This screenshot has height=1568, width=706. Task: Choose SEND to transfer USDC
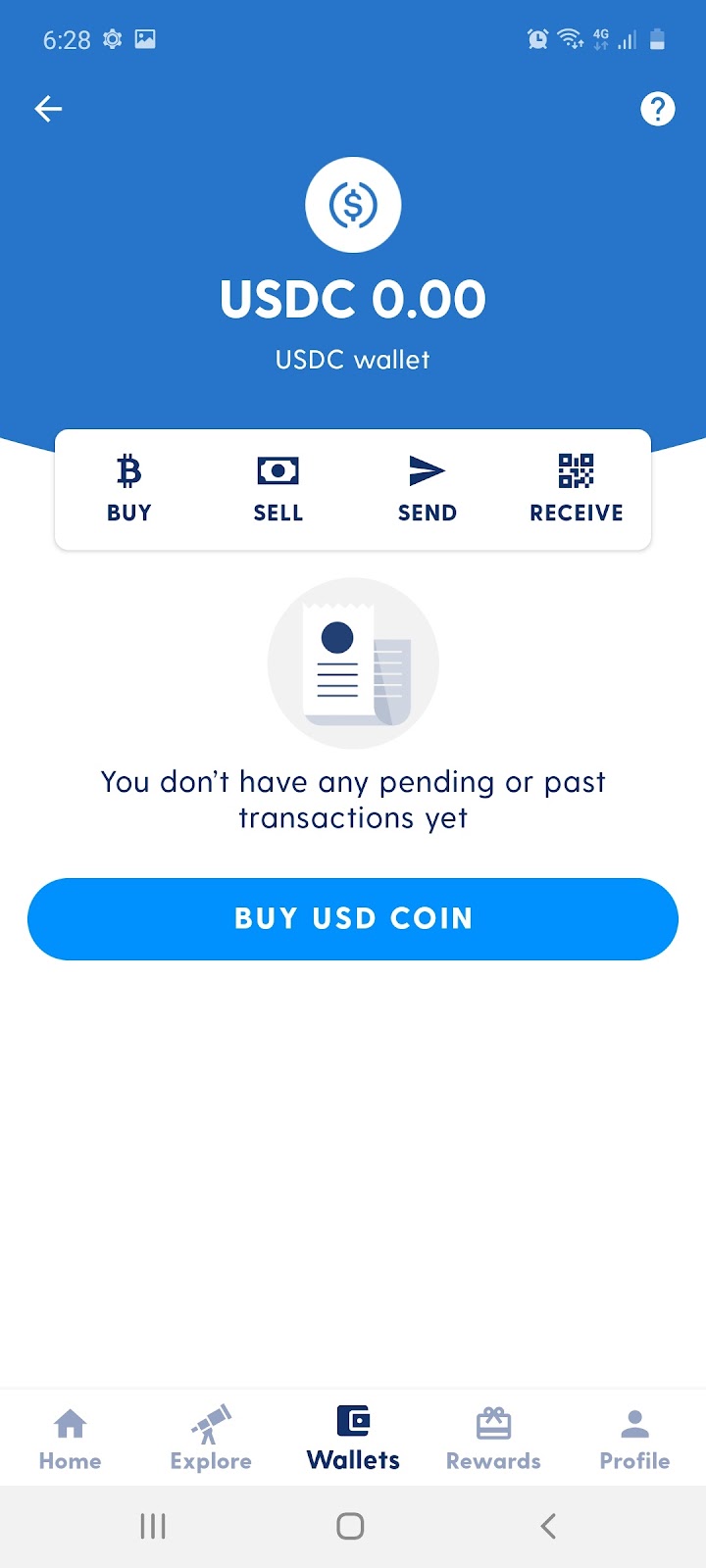(x=428, y=489)
